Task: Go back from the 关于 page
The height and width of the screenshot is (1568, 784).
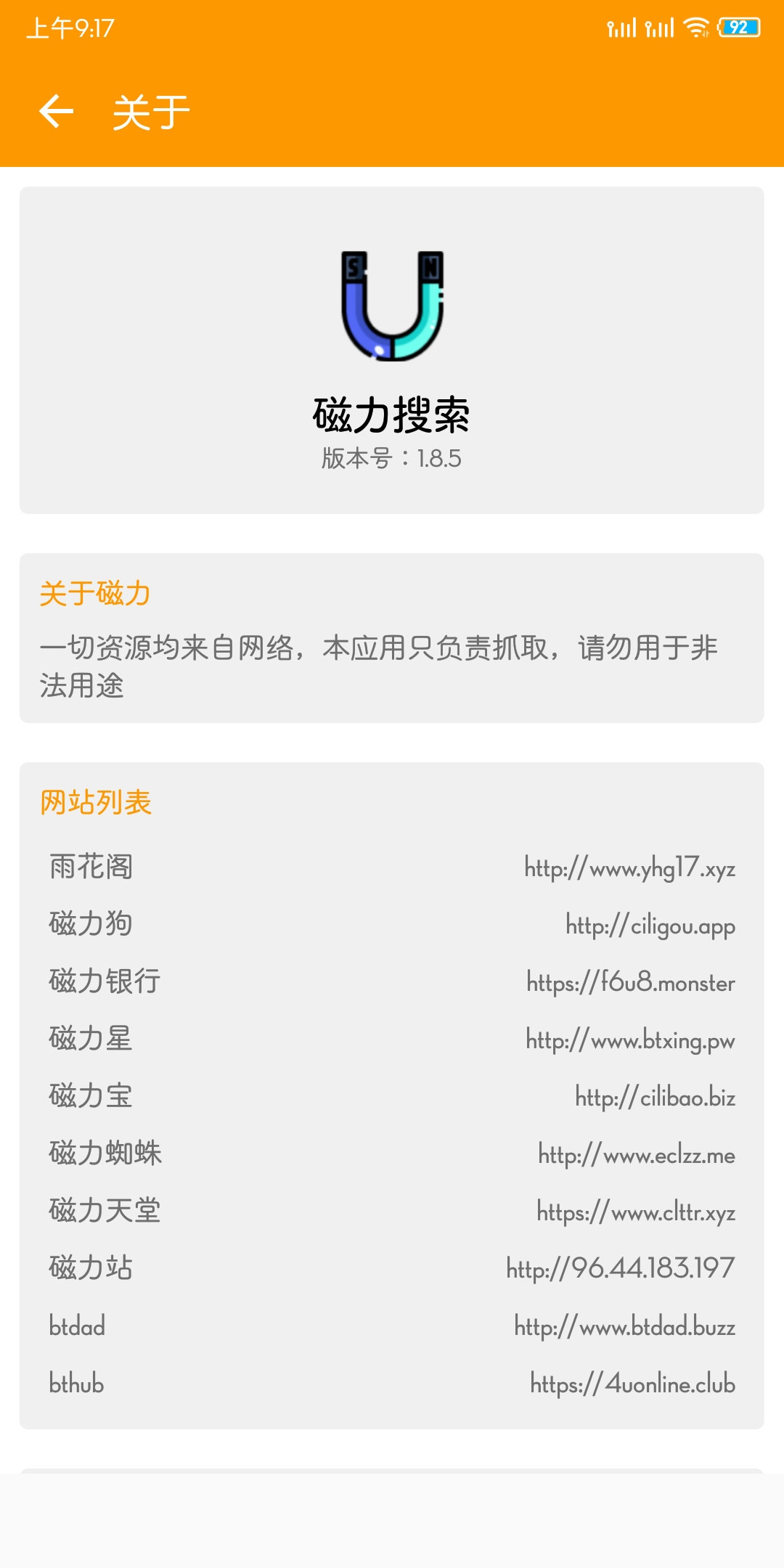Action: (57, 112)
